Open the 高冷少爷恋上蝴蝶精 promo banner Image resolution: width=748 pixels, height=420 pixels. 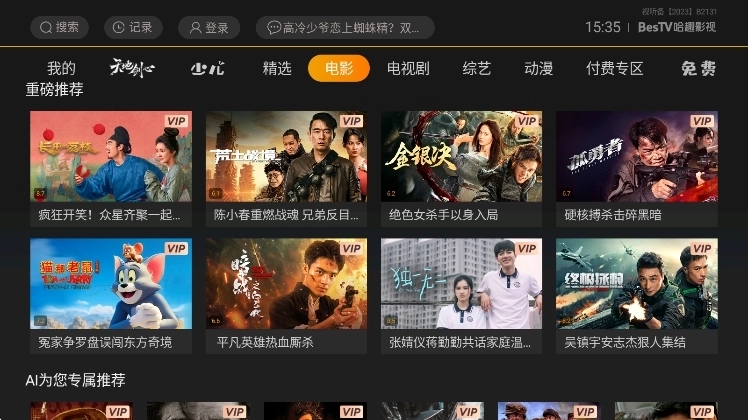coord(344,28)
